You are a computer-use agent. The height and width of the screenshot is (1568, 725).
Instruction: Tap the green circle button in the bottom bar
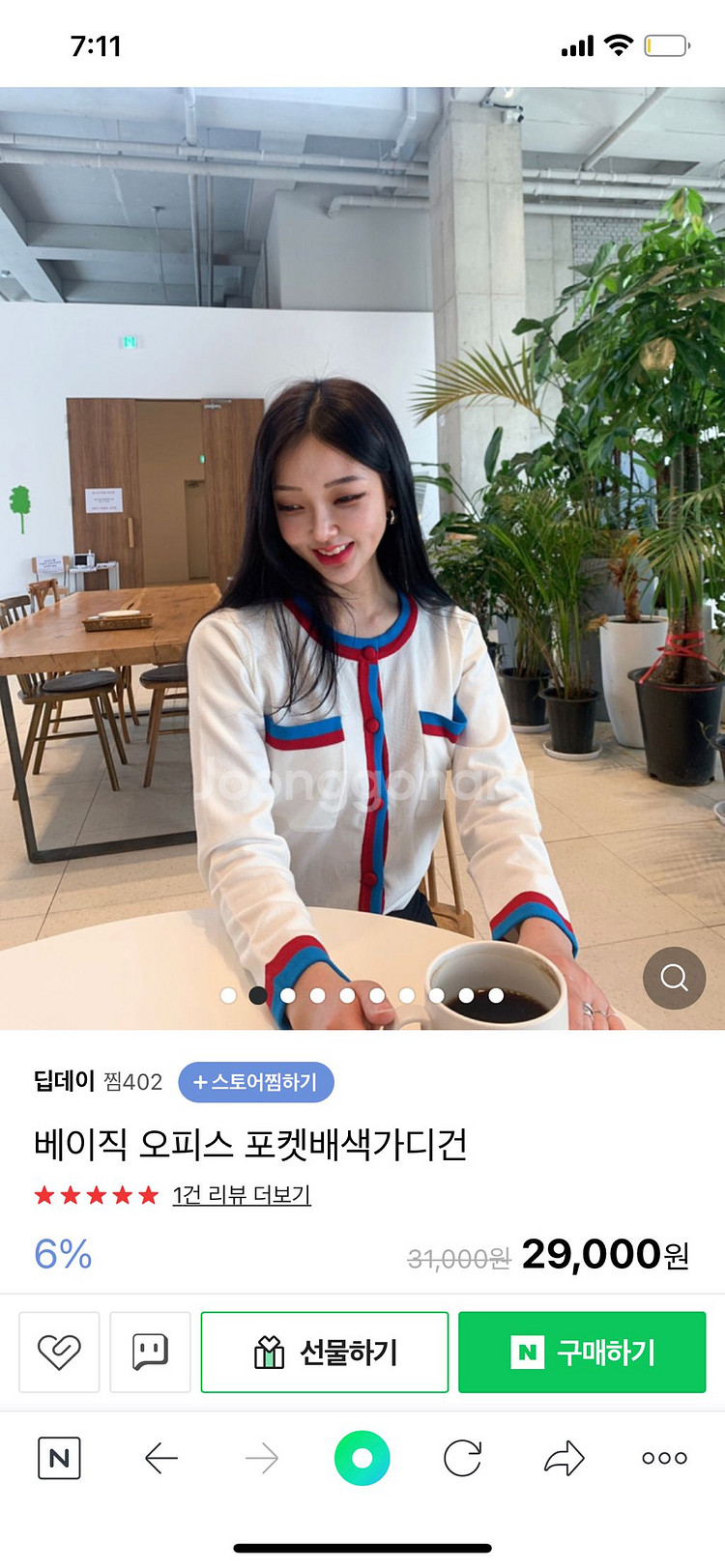point(362,1458)
